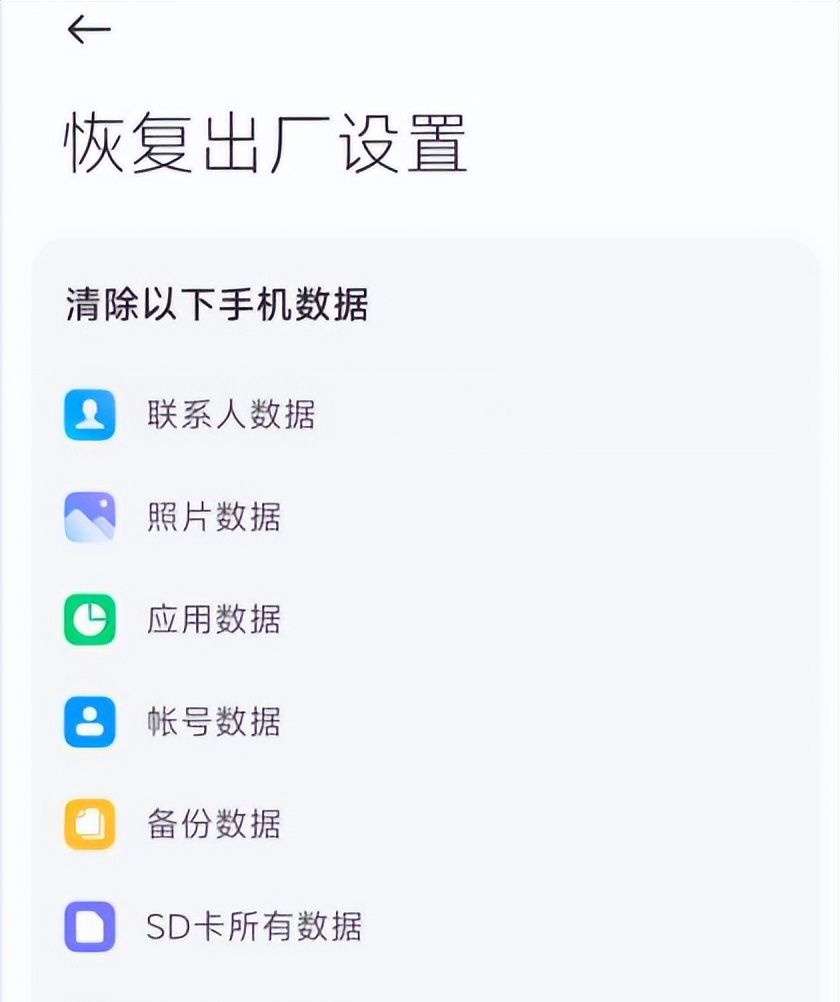
Task: Select the 应用数据 list item
Action: (x=215, y=620)
